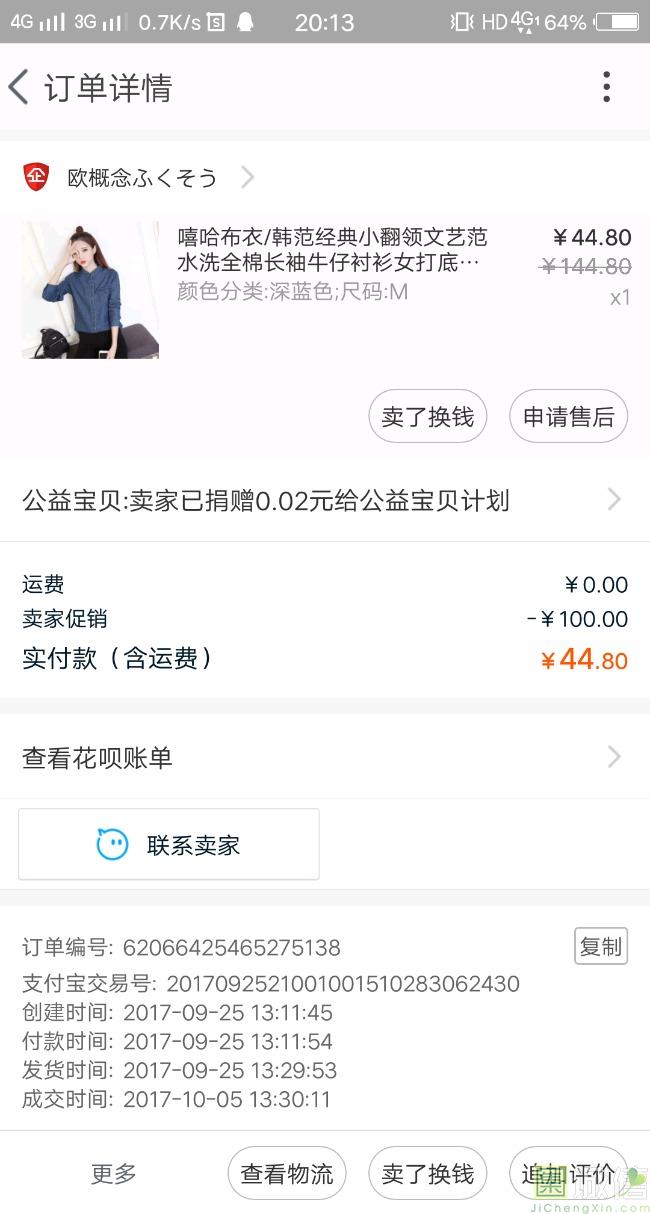Go back from the 订单详情 page

pyautogui.click(x=19, y=88)
